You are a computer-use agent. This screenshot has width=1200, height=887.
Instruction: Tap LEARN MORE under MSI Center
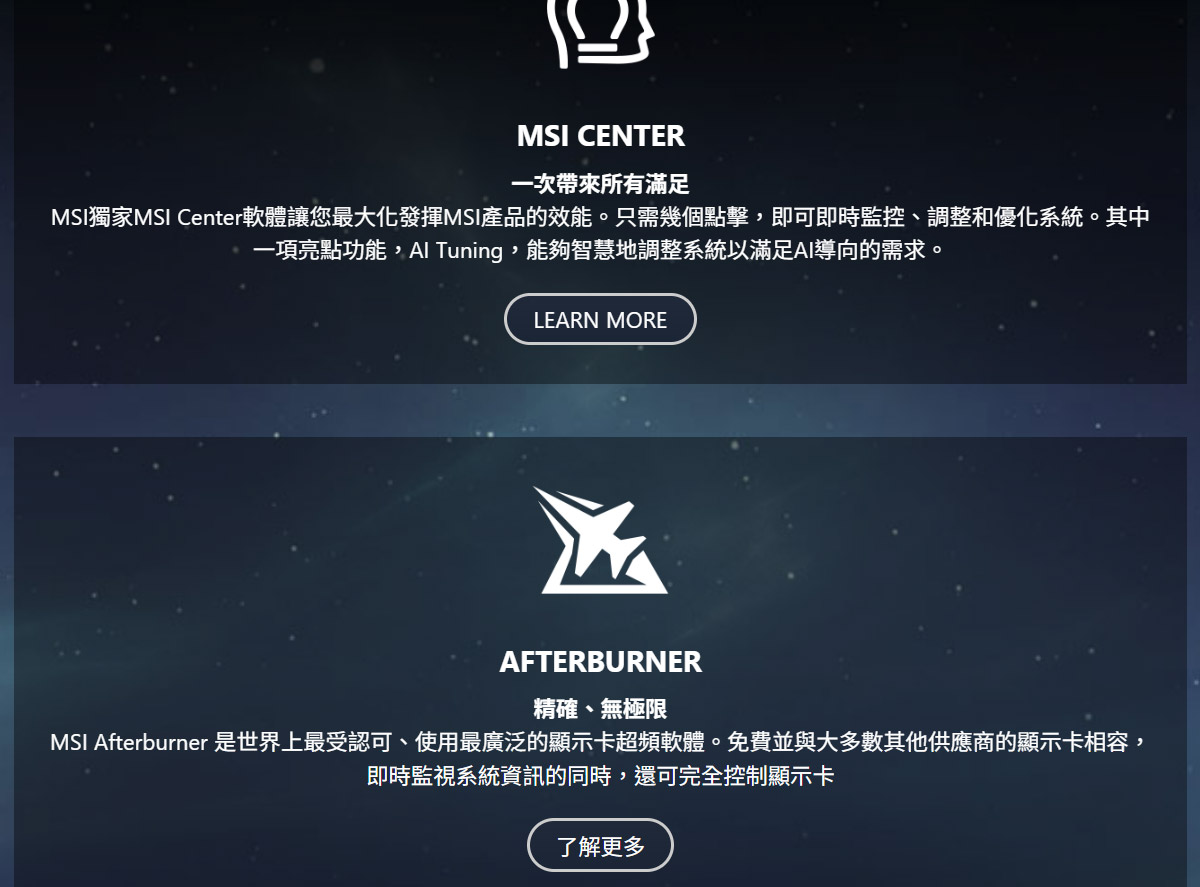click(600, 320)
